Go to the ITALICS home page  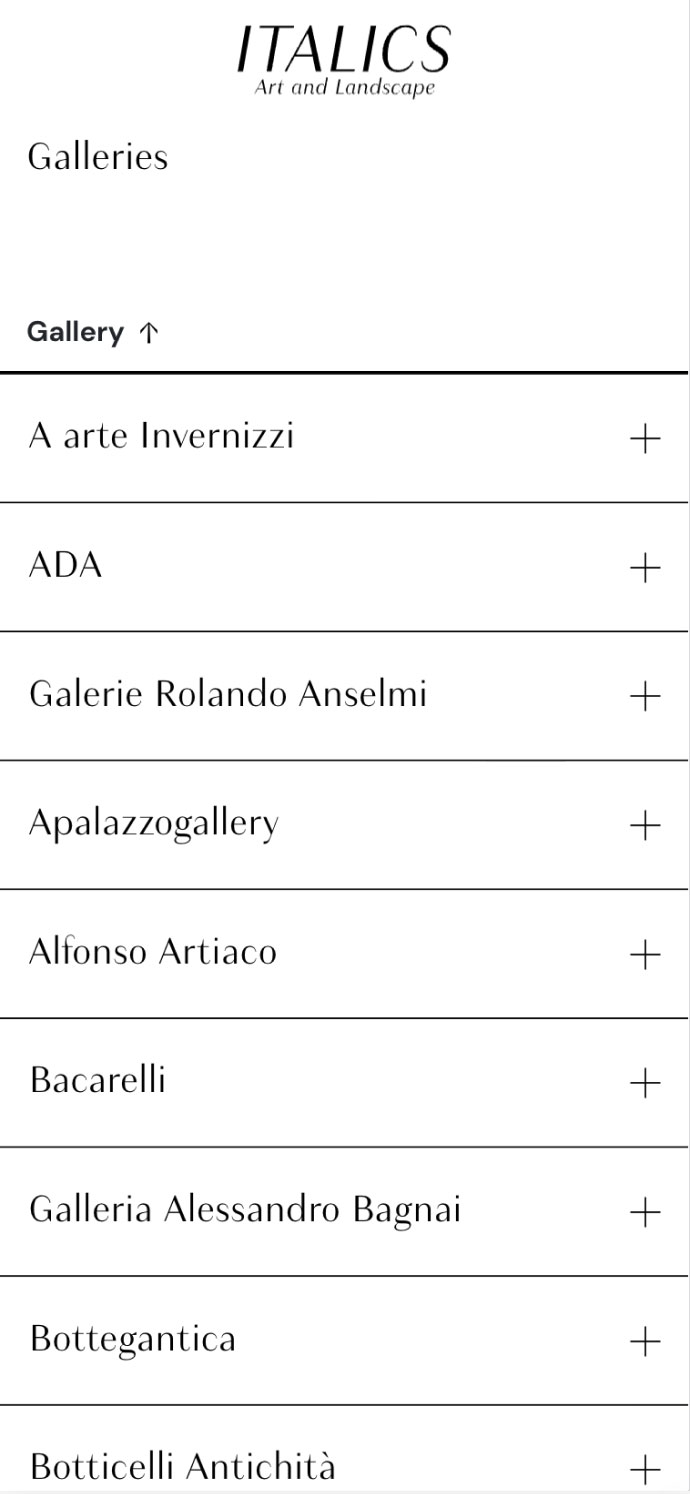click(344, 60)
